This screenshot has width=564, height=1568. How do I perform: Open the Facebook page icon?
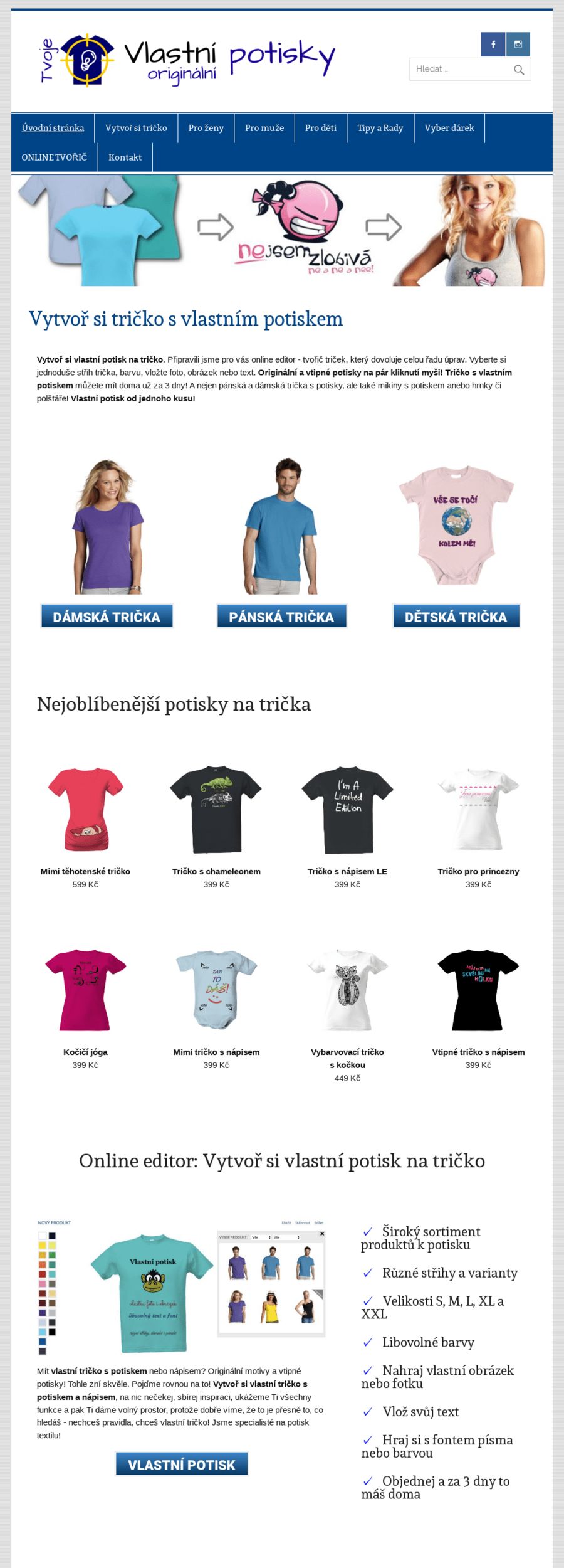(x=493, y=45)
